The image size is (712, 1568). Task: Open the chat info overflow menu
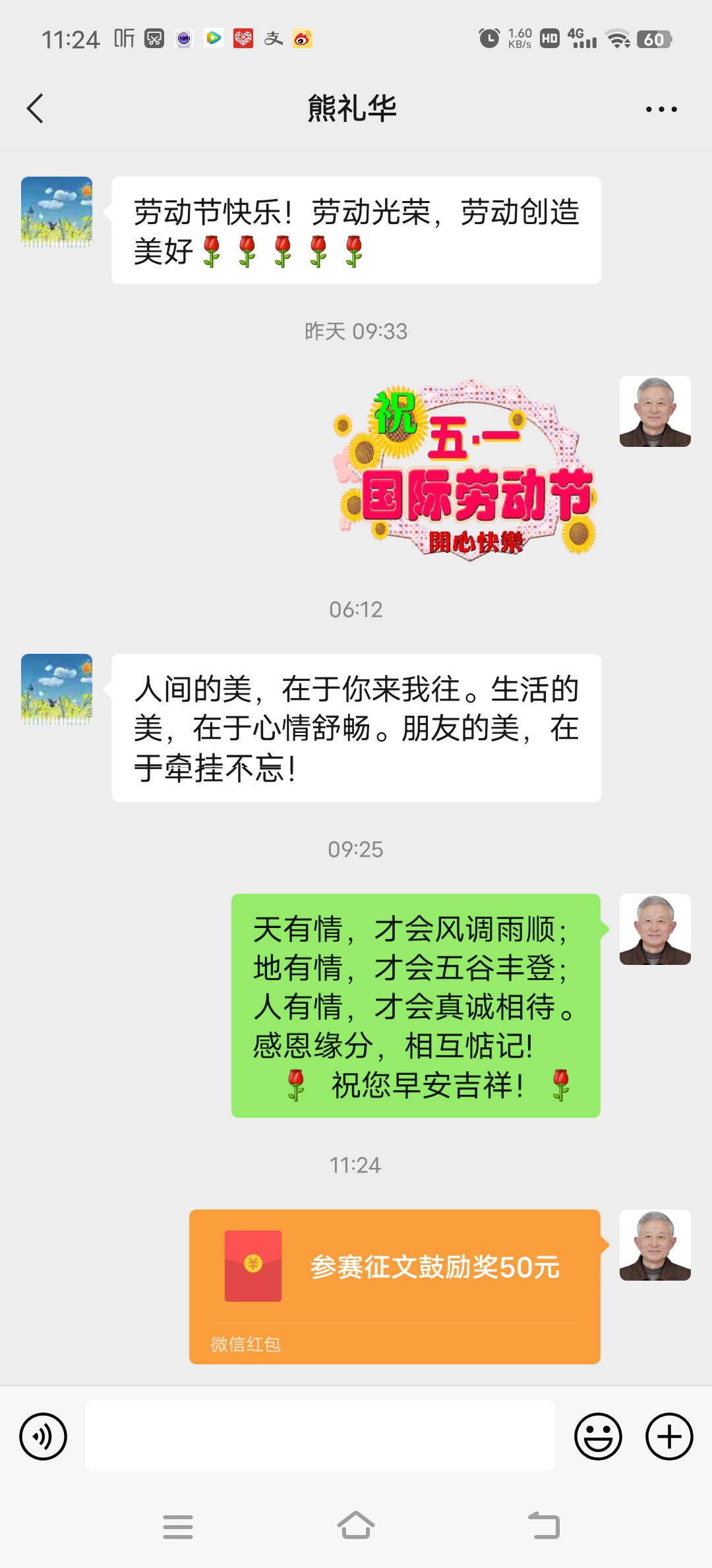coord(661,109)
